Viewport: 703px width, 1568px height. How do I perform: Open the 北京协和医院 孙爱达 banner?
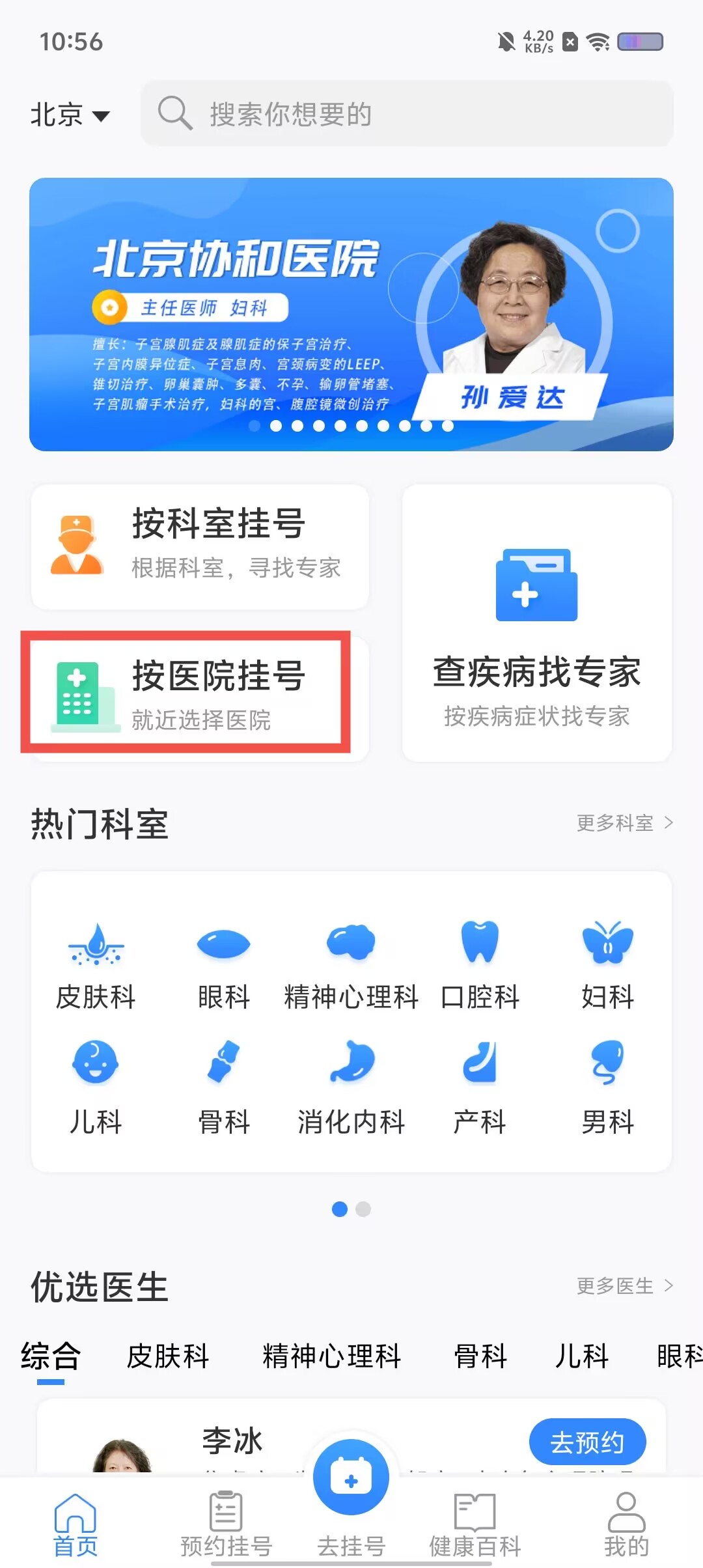(x=351, y=314)
